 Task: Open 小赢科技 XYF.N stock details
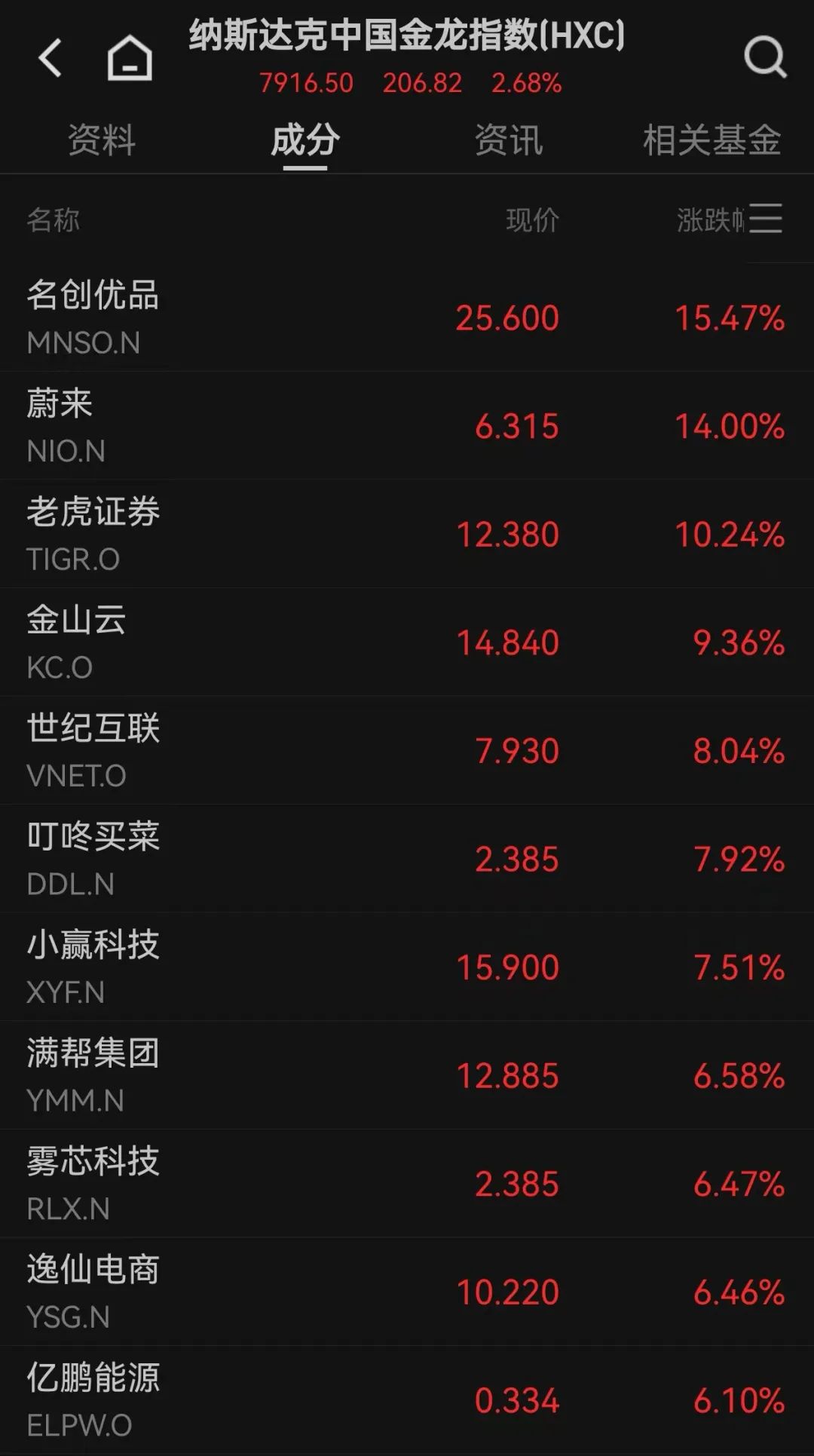pyautogui.click(x=407, y=967)
